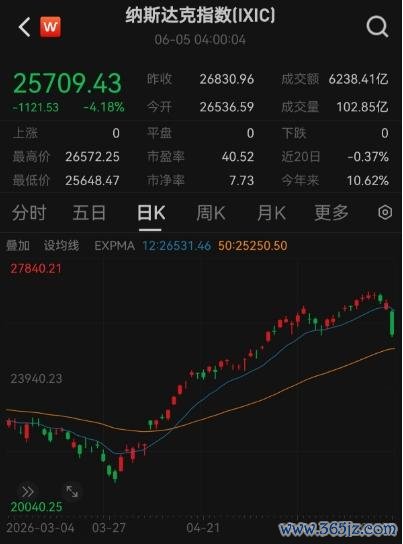Go back using the top-left arrow
The width and height of the screenshot is (403, 544).
(24, 27)
